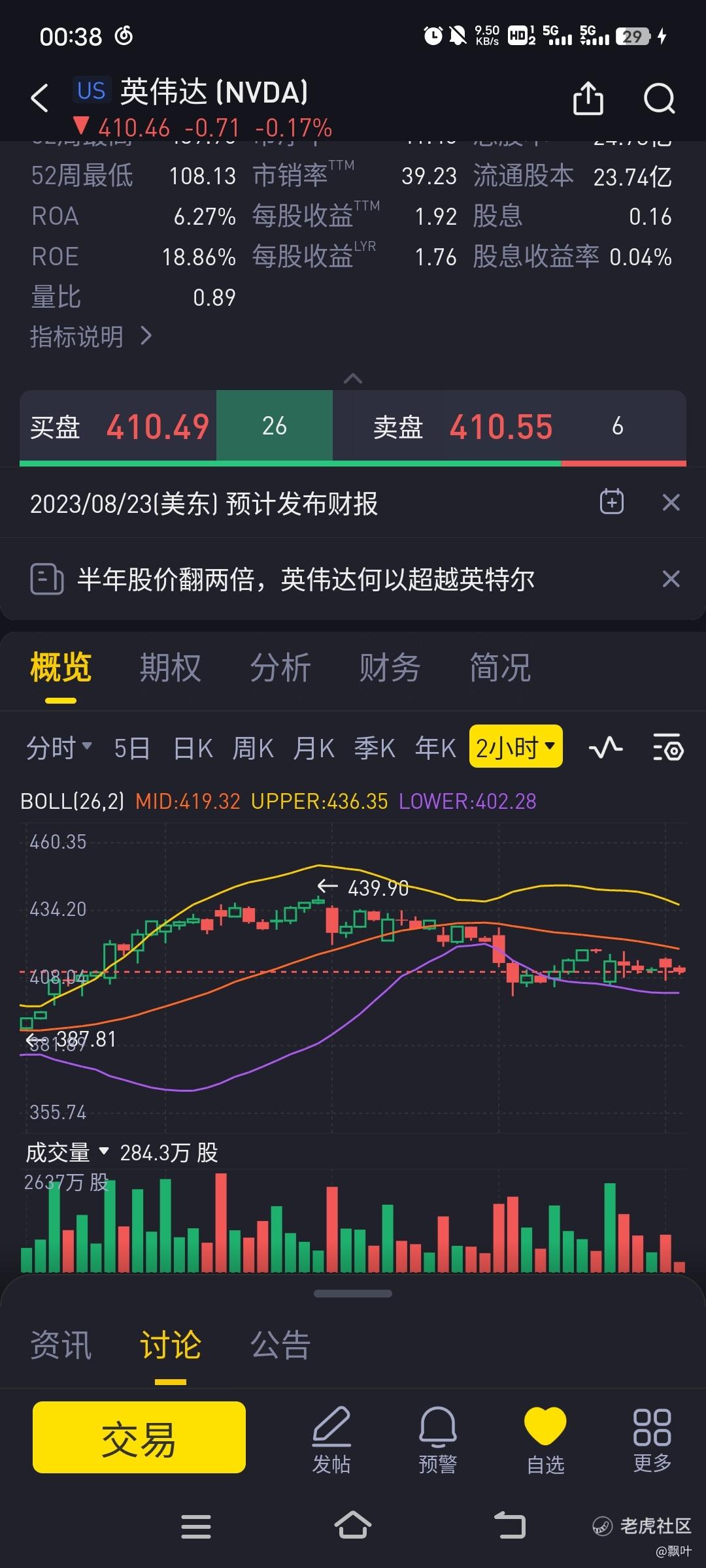Tap the yellow 交易 trade button
Screen dimensions: 706x1568
click(139, 1437)
